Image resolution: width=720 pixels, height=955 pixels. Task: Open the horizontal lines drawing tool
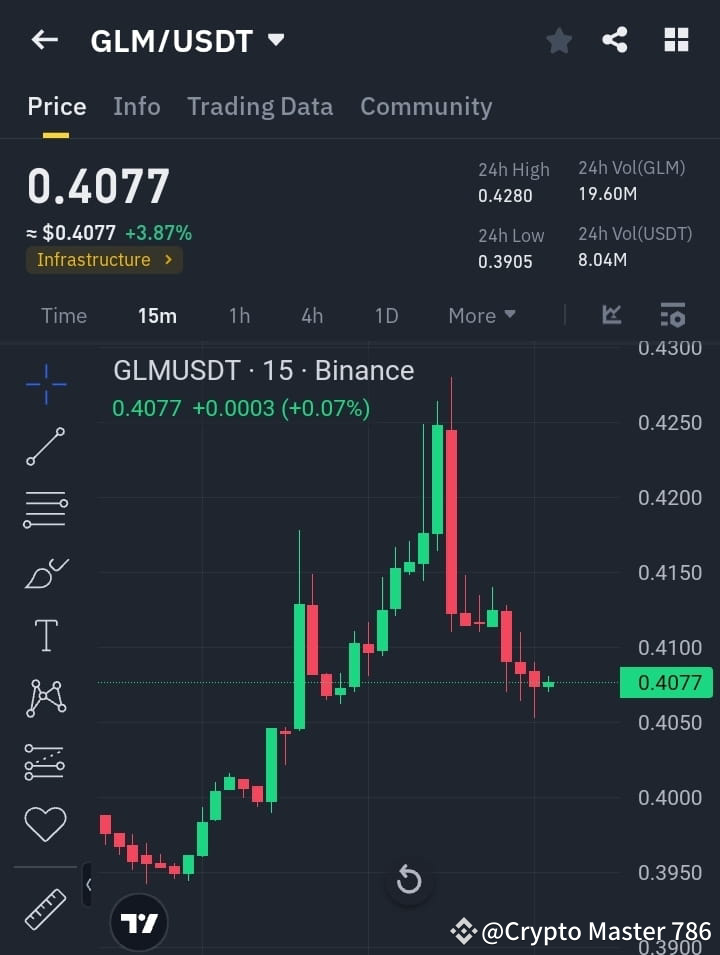tap(44, 510)
